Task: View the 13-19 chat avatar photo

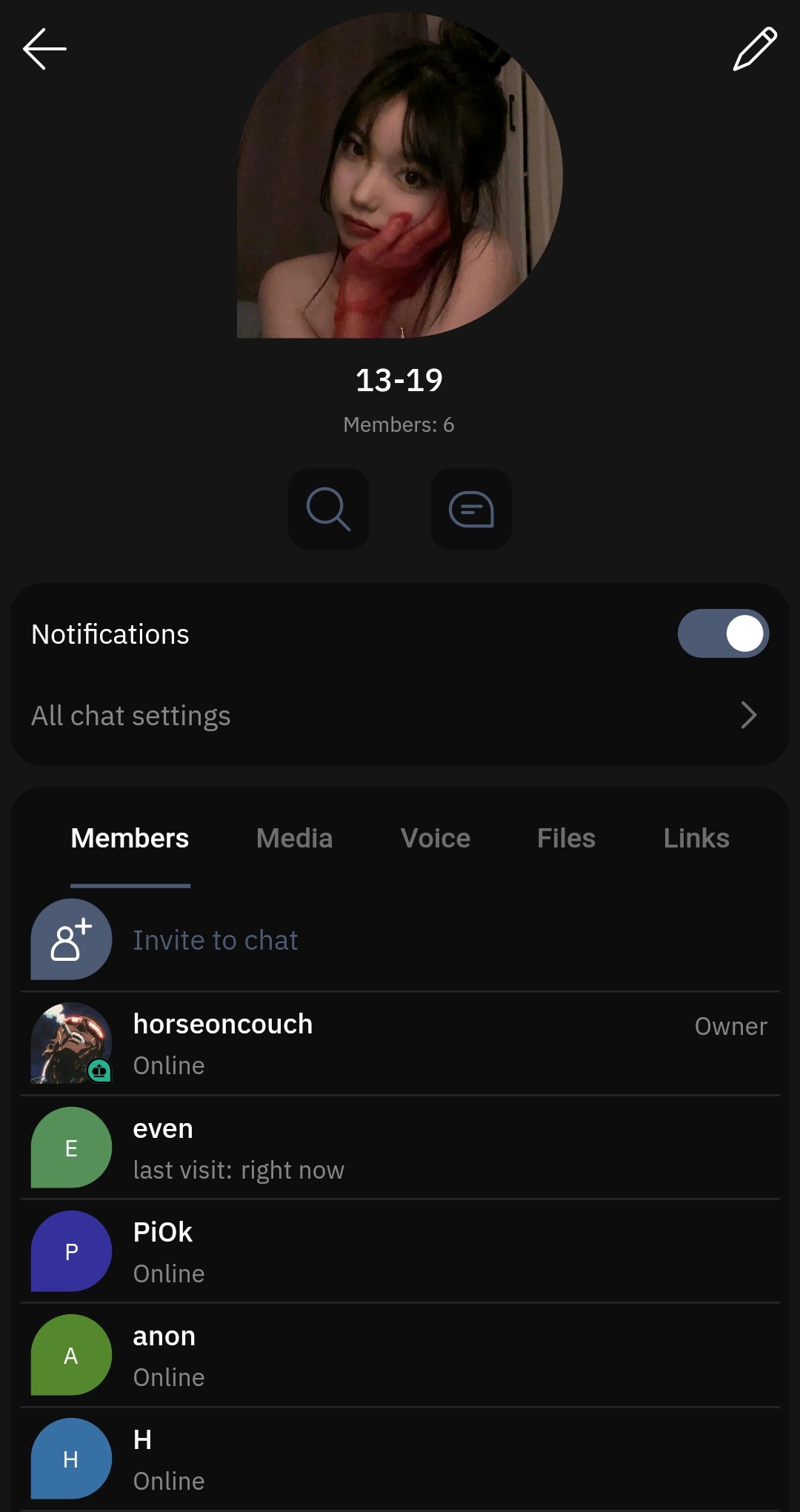Action: (x=399, y=176)
